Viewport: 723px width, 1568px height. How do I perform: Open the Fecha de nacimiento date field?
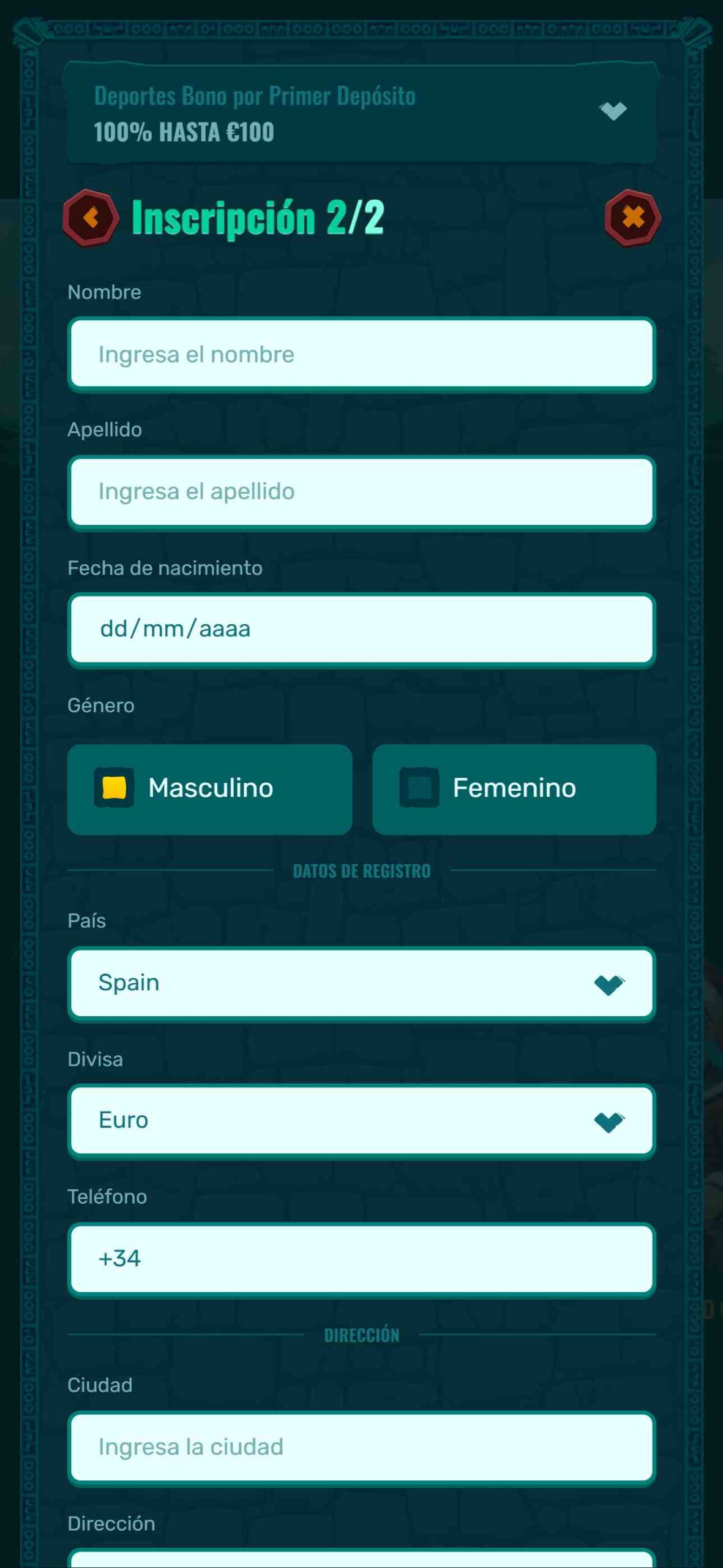click(361, 629)
